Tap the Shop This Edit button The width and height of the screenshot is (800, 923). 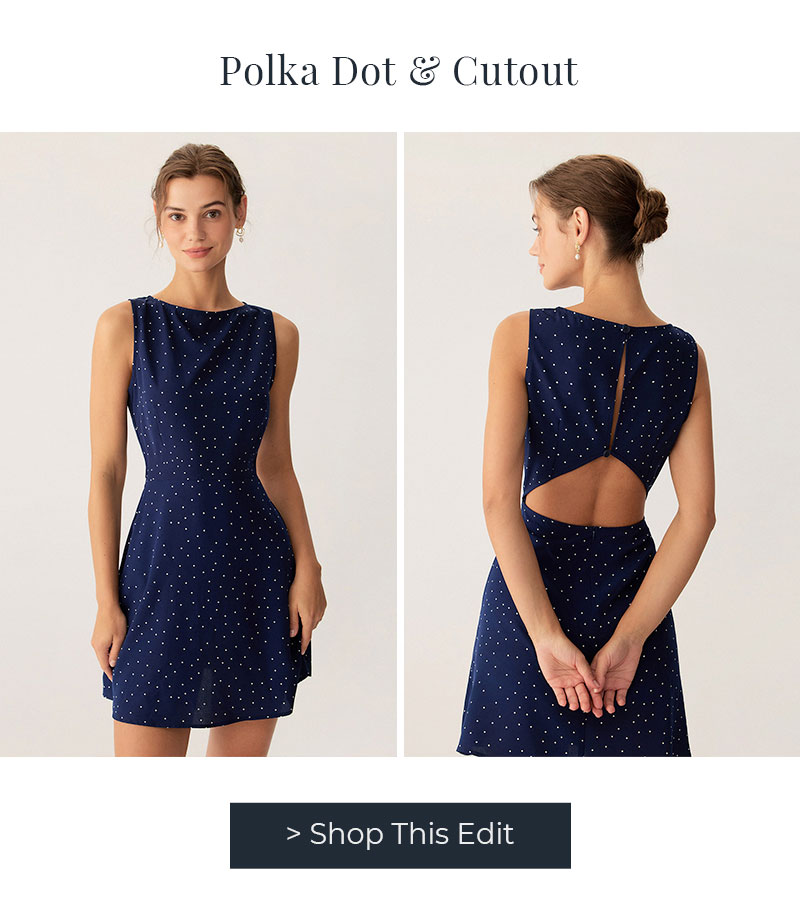click(400, 835)
